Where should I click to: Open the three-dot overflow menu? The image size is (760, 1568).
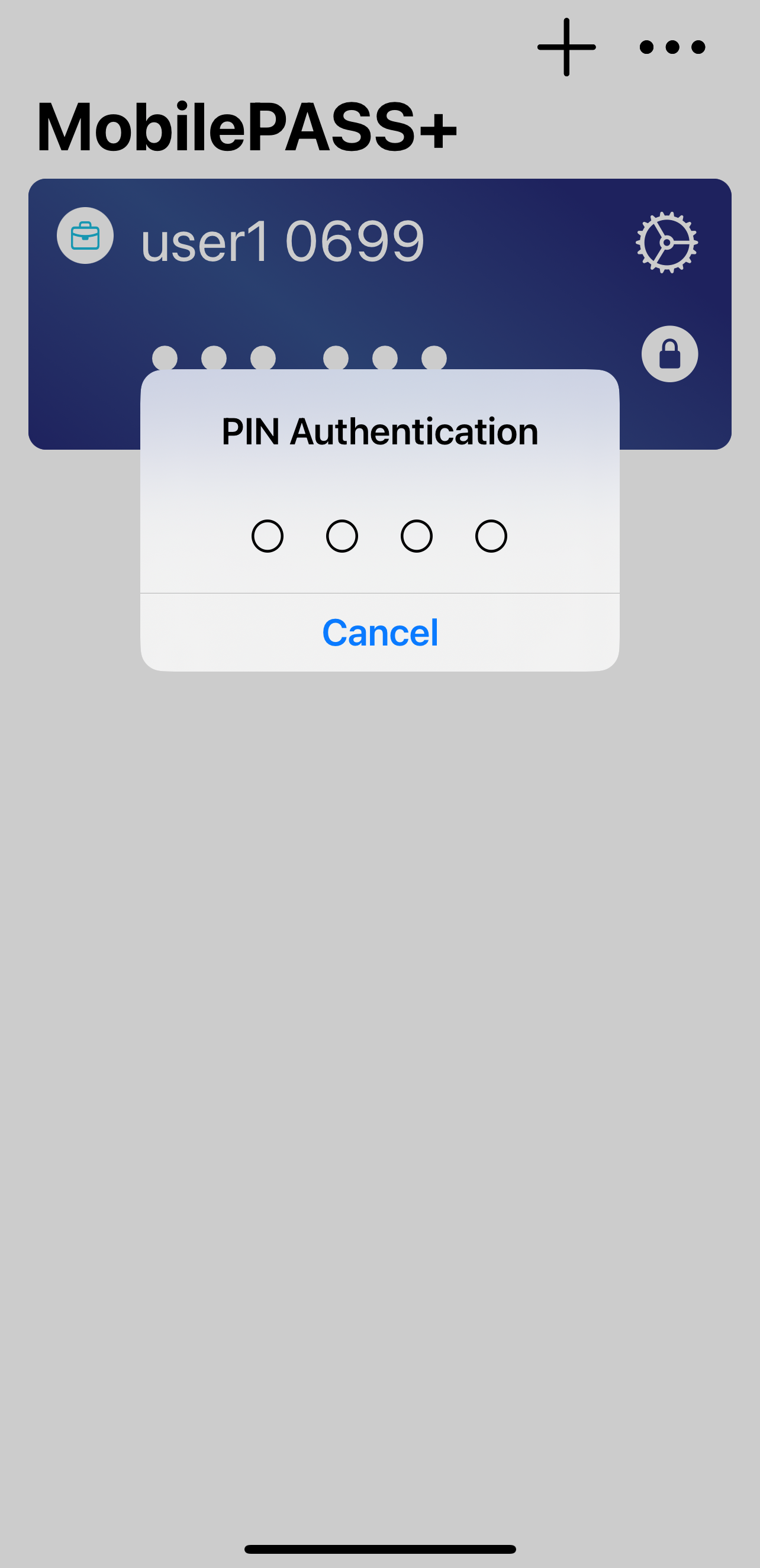[x=672, y=47]
